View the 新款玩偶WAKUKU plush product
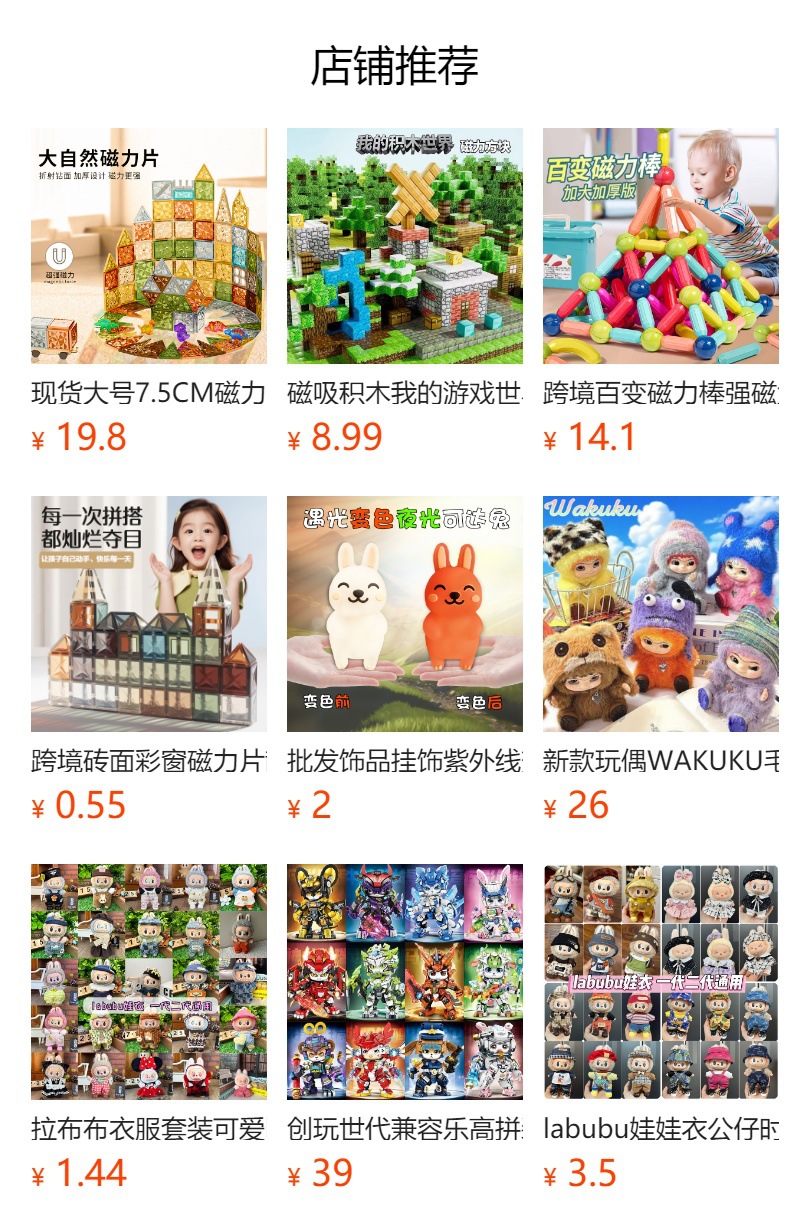Image resolution: width=790 pixels, height=1232 pixels. tap(661, 614)
